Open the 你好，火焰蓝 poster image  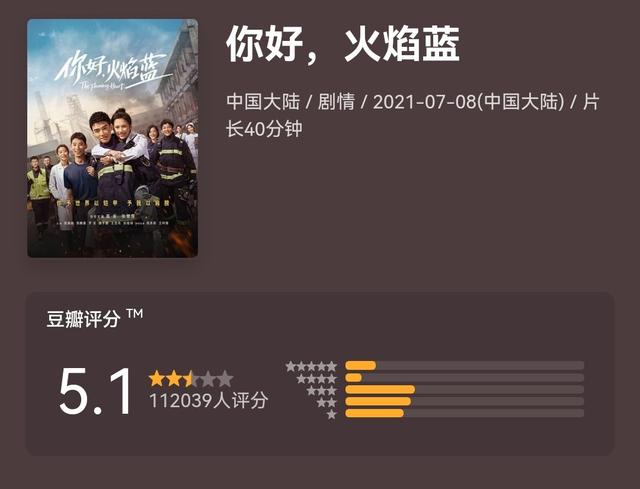coord(112,138)
